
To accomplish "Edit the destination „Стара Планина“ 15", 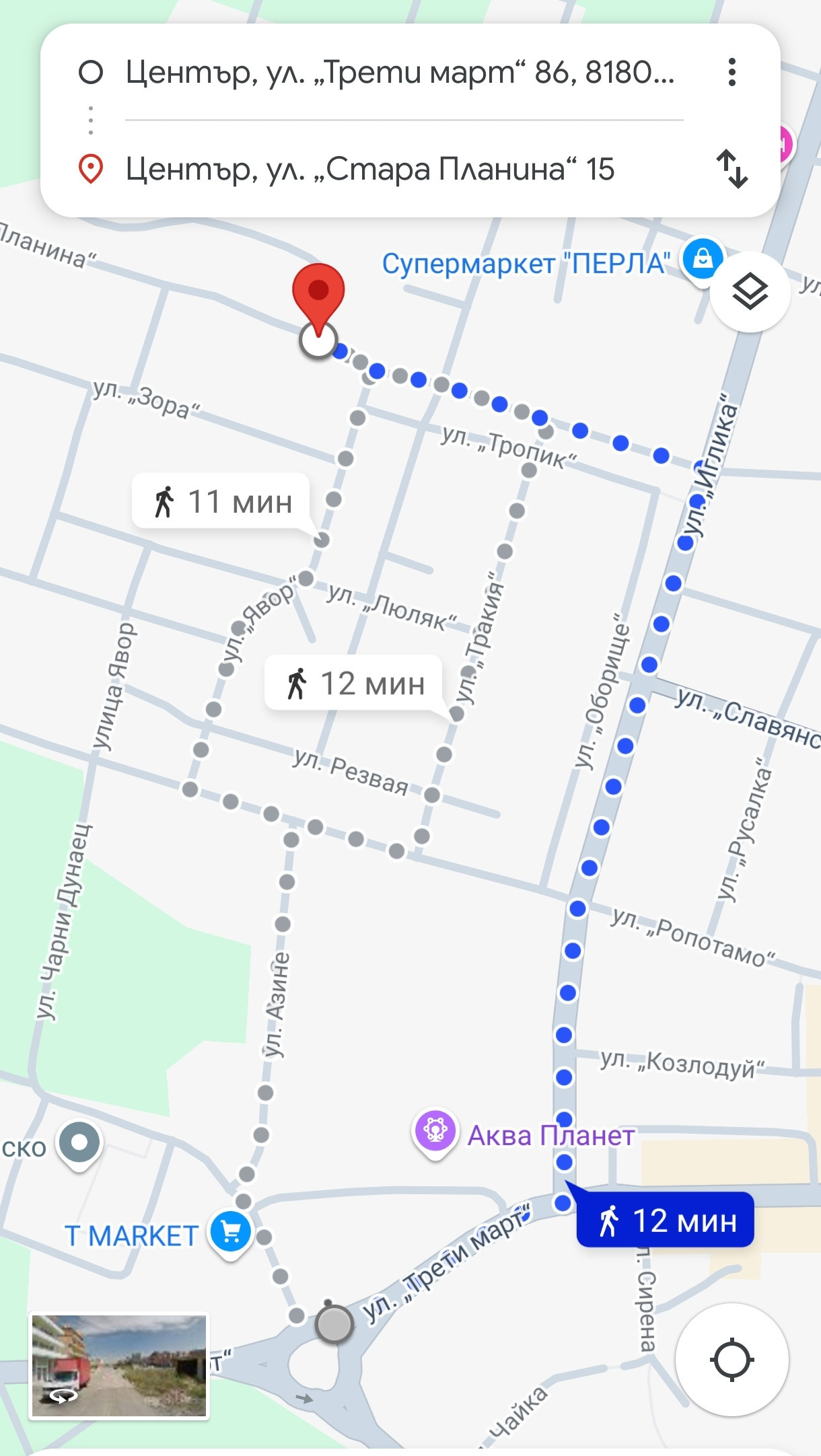I will pyautogui.click(x=370, y=170).
